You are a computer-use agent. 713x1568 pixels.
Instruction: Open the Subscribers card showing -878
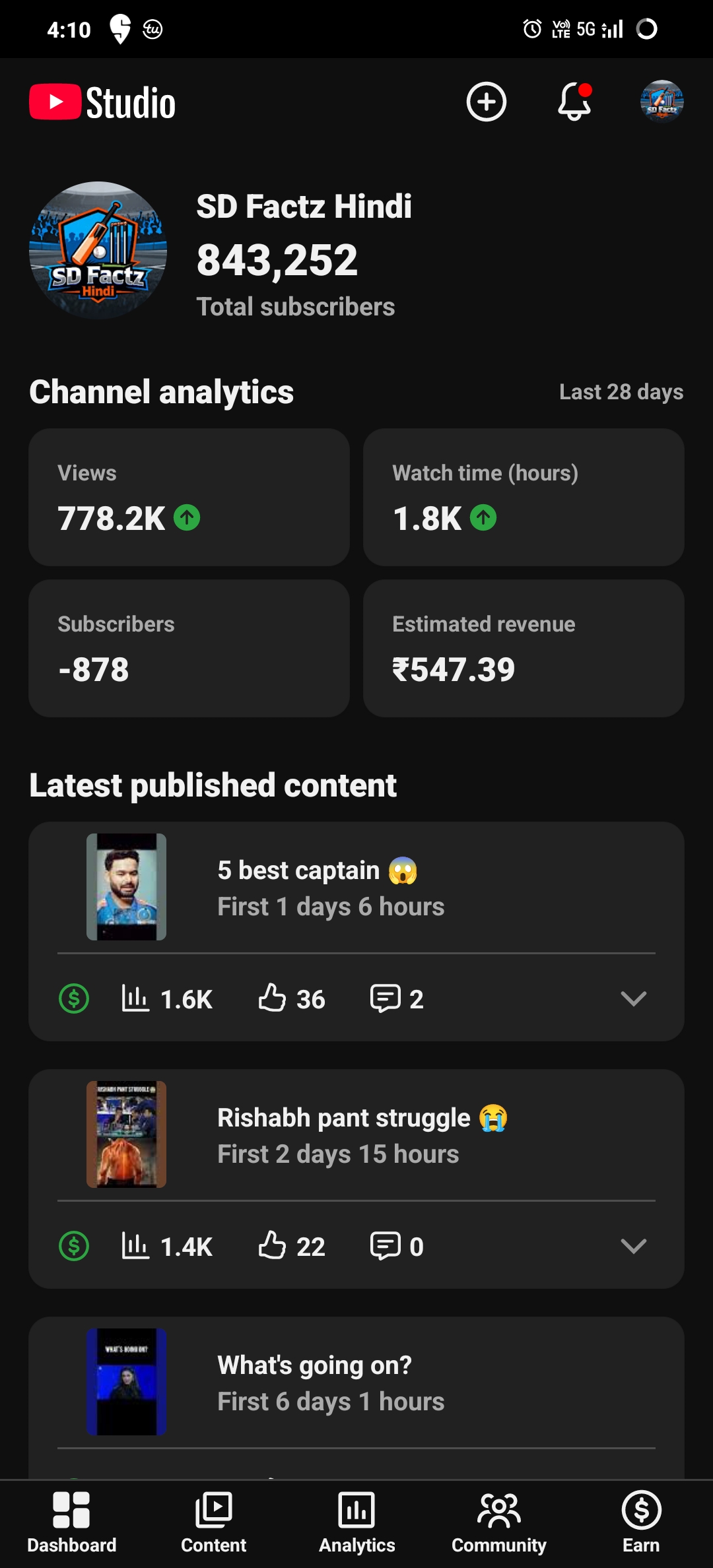[189, 647]
